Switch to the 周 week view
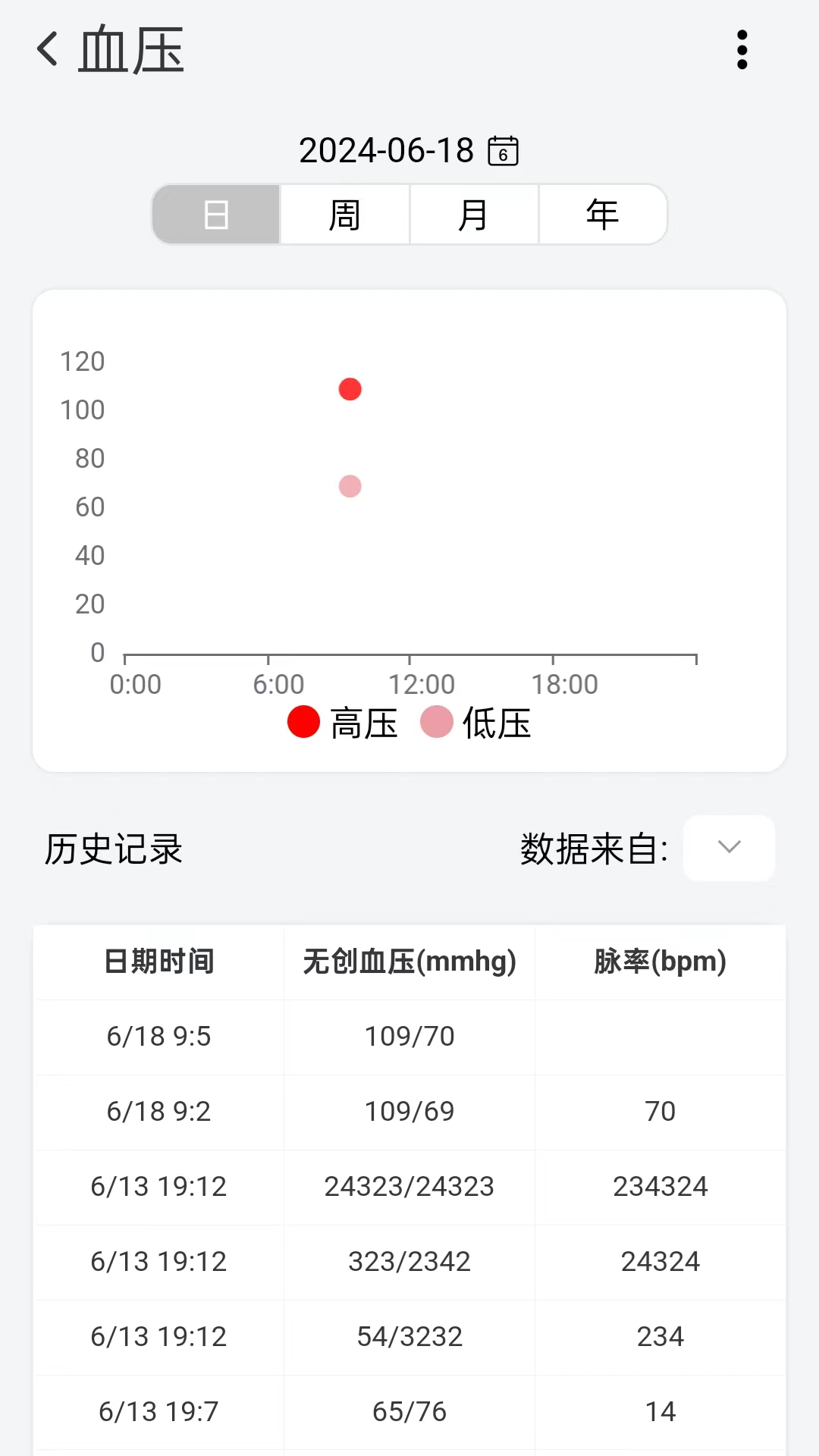 click(345, 215)
